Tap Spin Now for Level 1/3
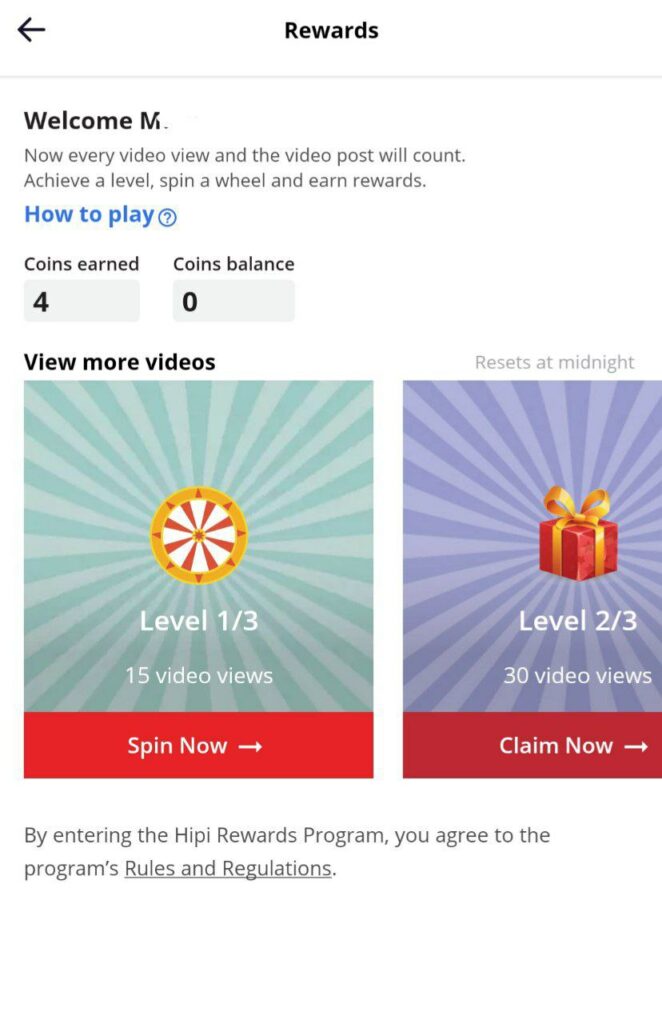The height and width of the screenshot is (1024, 662). pos(198,745)
